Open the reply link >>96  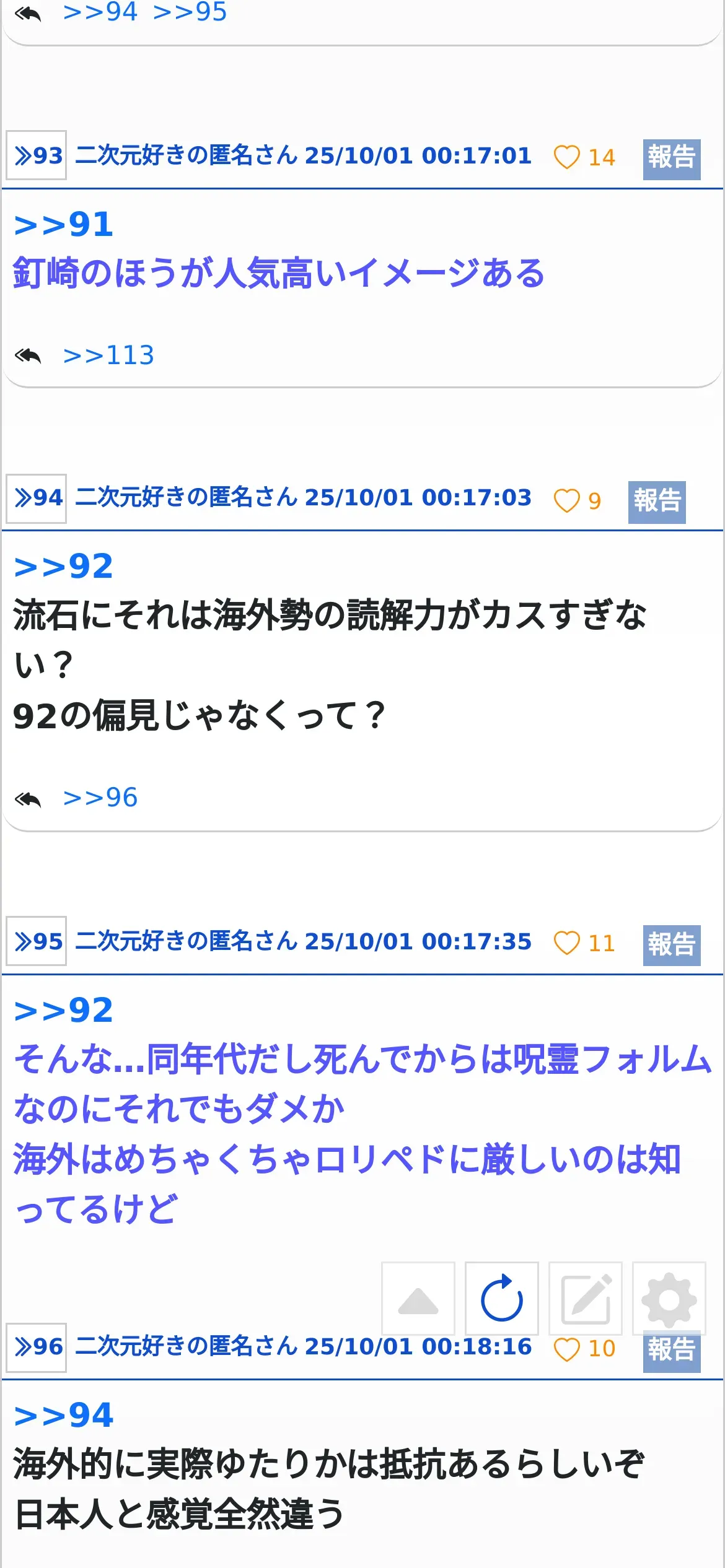pyautogui.click(x=100, y=798)
